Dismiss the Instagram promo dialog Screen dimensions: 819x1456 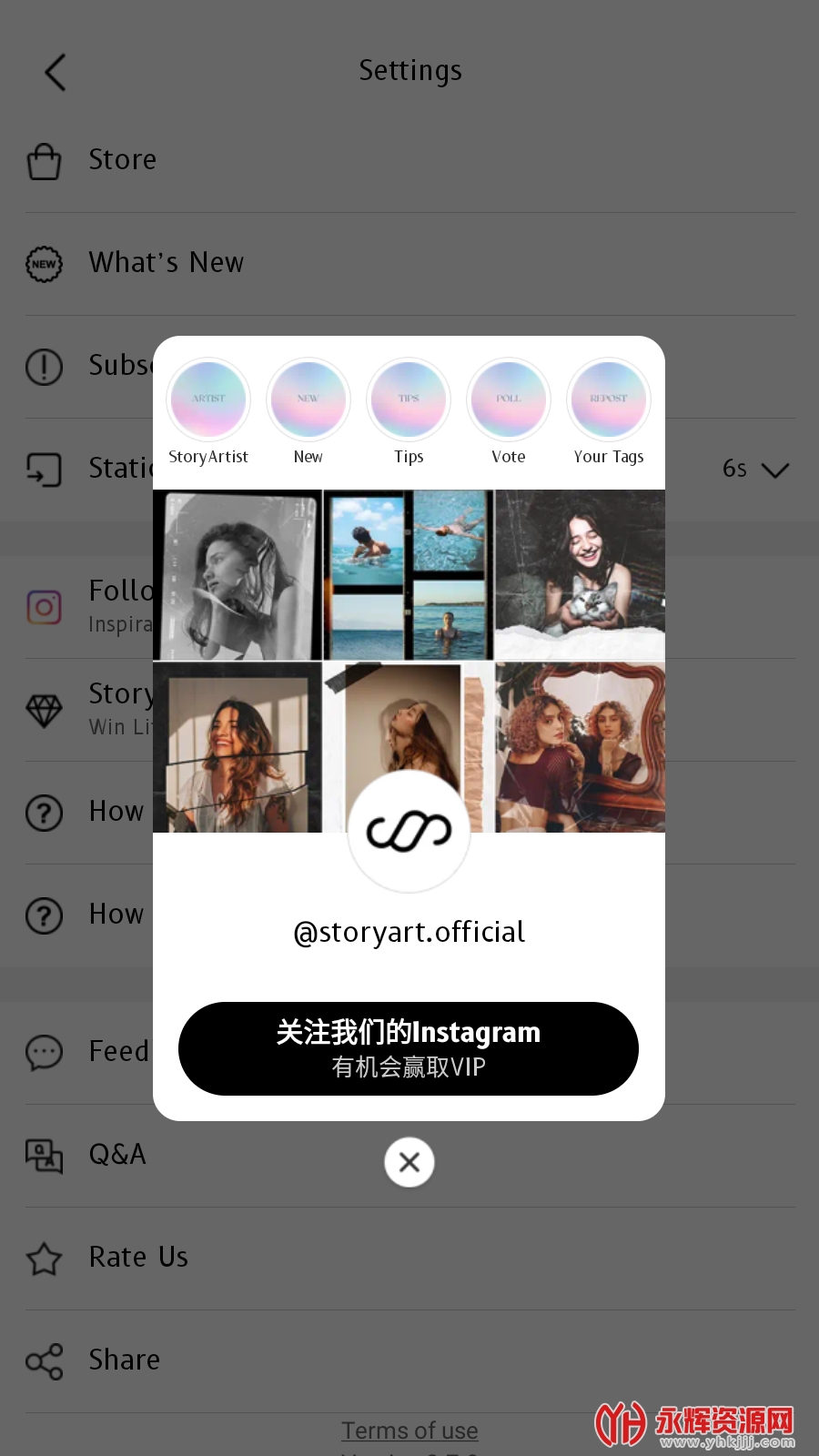coord(409,1162)
